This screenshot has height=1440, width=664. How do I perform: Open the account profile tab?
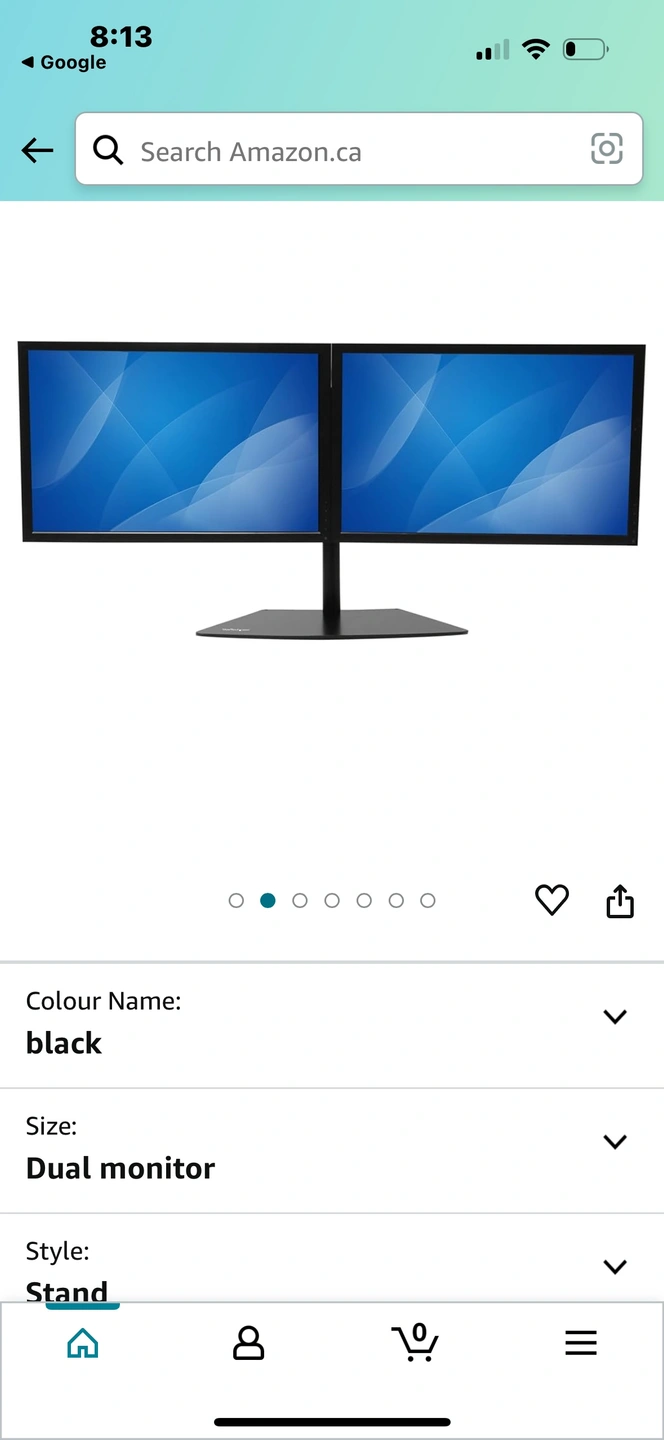248,1343
